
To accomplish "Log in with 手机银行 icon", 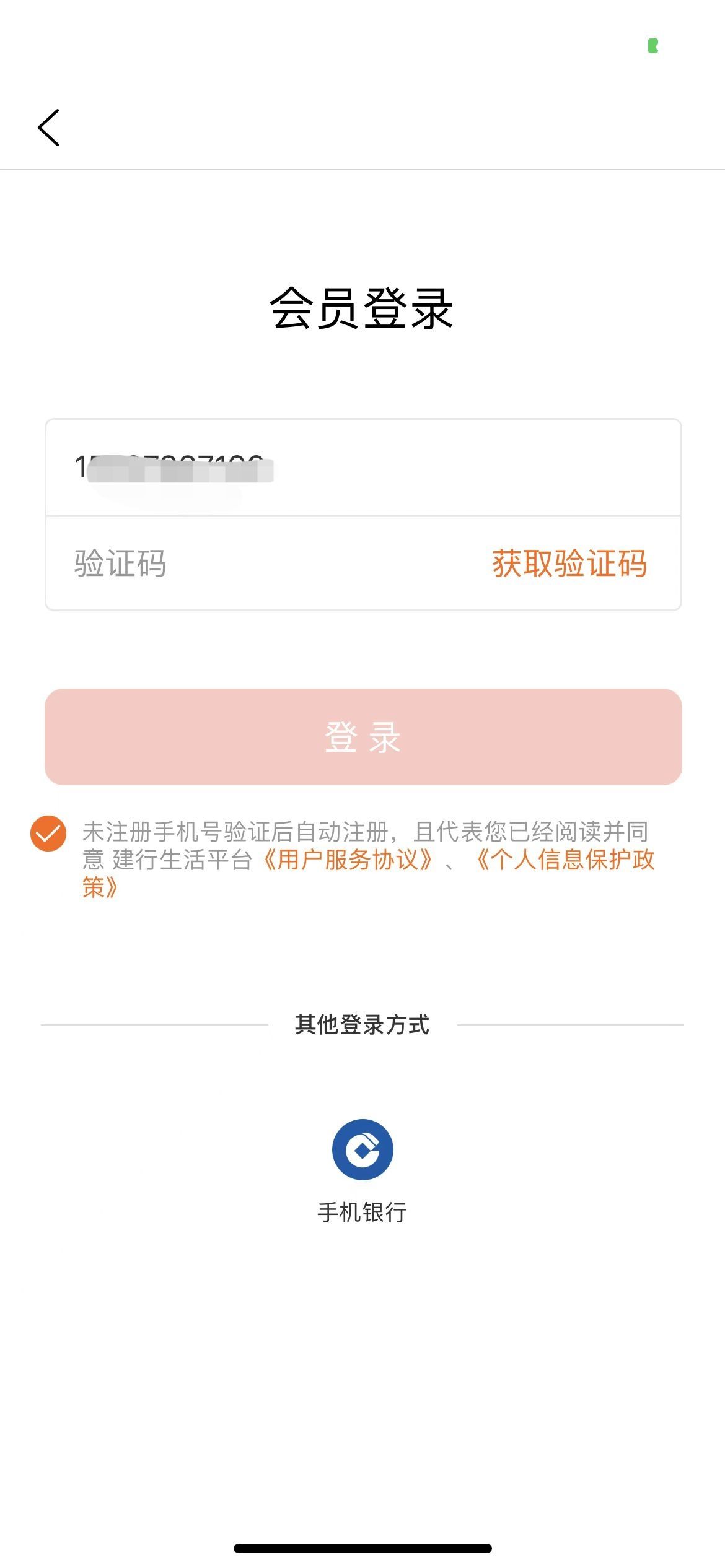I will 362,1149.
